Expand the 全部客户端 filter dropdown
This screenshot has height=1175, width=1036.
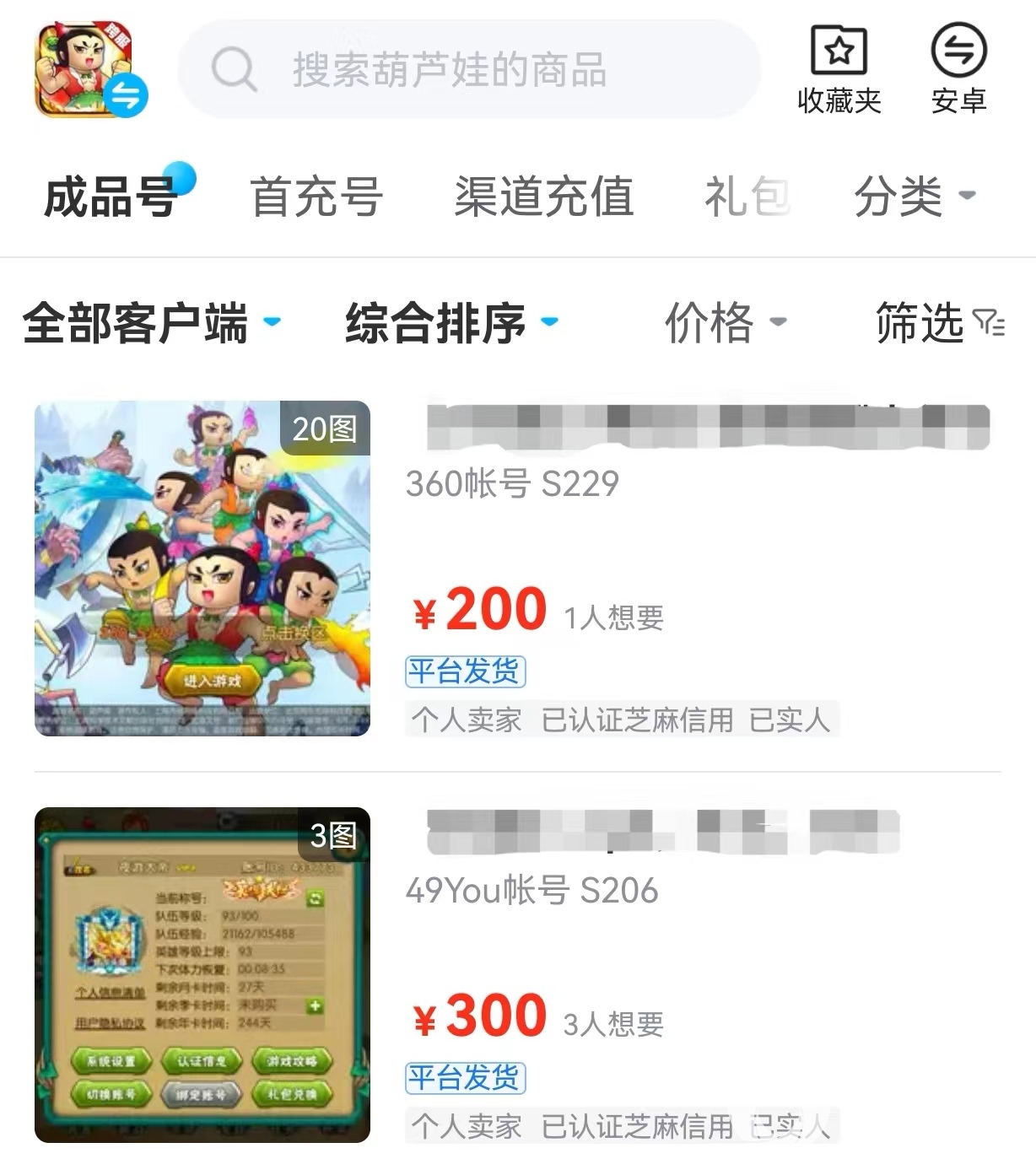(x=150, y=323)
